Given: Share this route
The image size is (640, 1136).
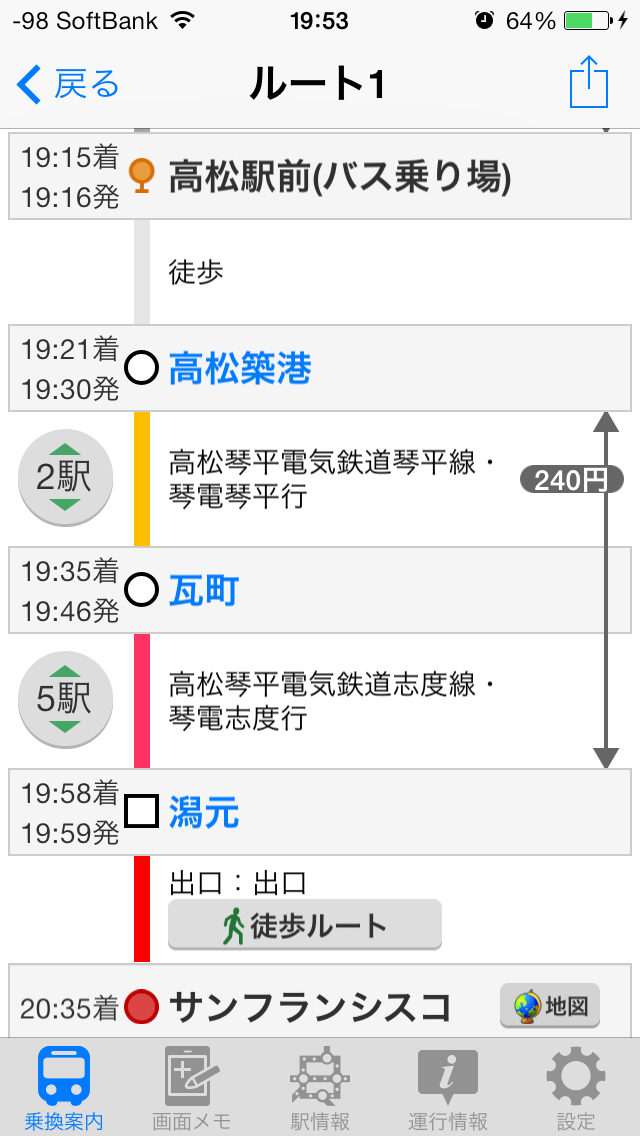Looking at the screenshot, I should 588,82.
